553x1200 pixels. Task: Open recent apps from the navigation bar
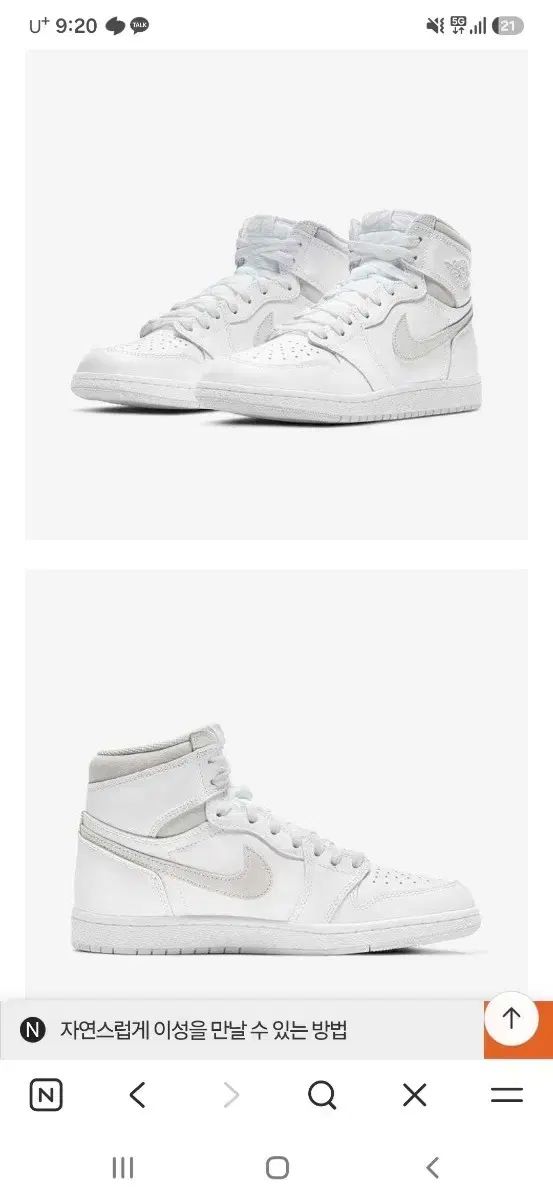[123, 1167]
